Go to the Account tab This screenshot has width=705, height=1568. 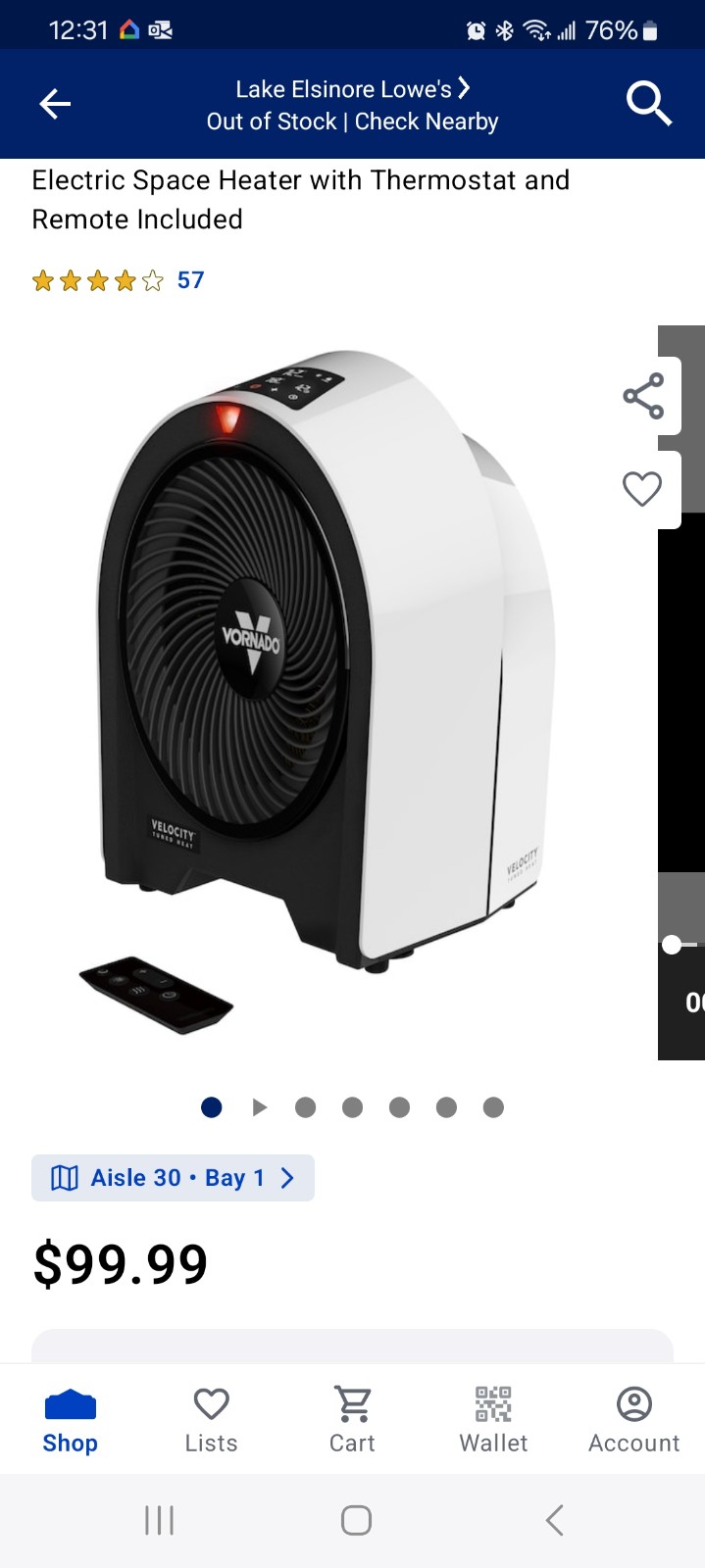[x=634, y=1420]
